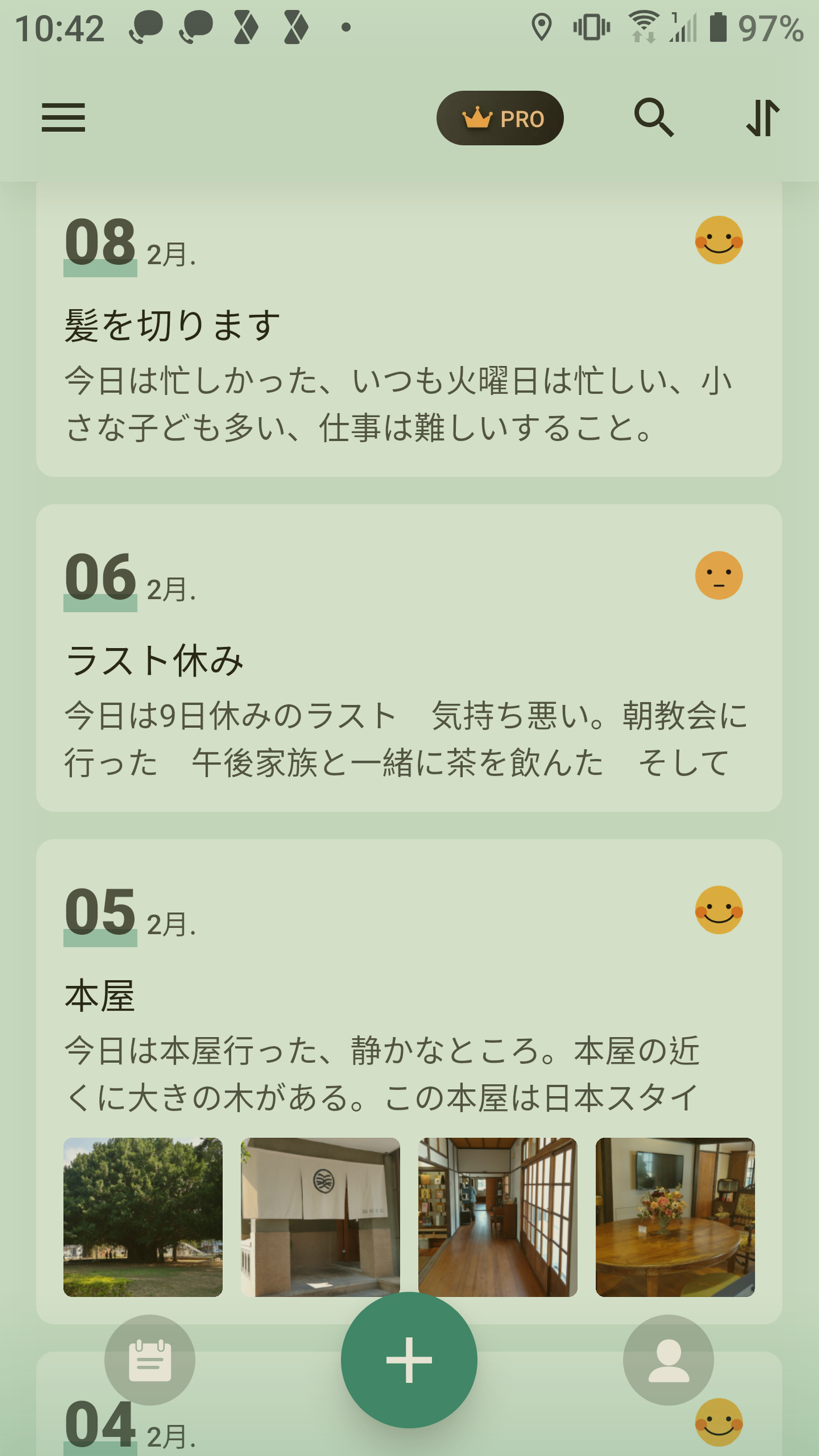This screenshot has width=819, height=1456.
Task: Open the search icon
Action: [x=653, y=118]
